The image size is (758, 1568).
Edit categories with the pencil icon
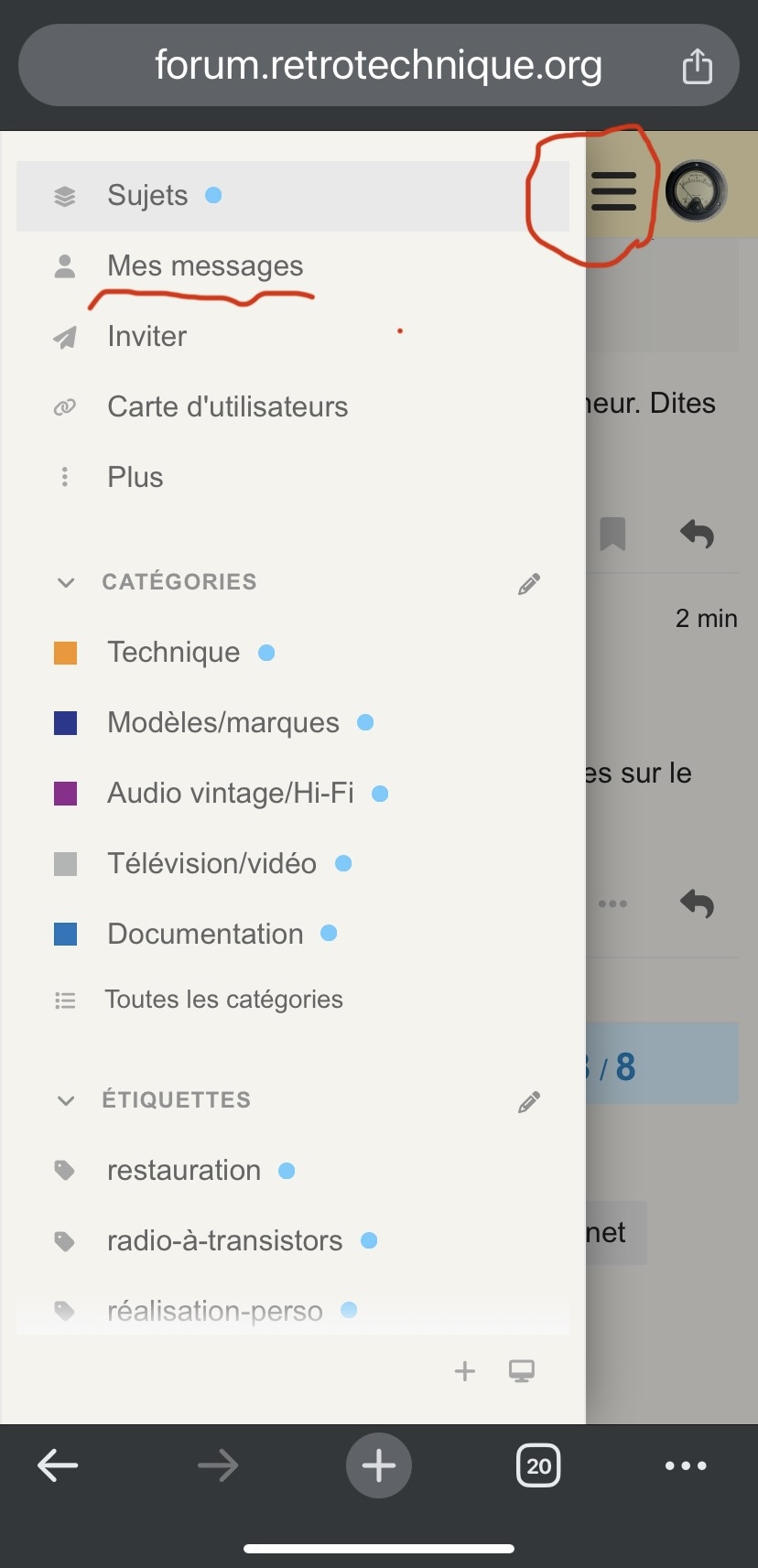[529, 584]
